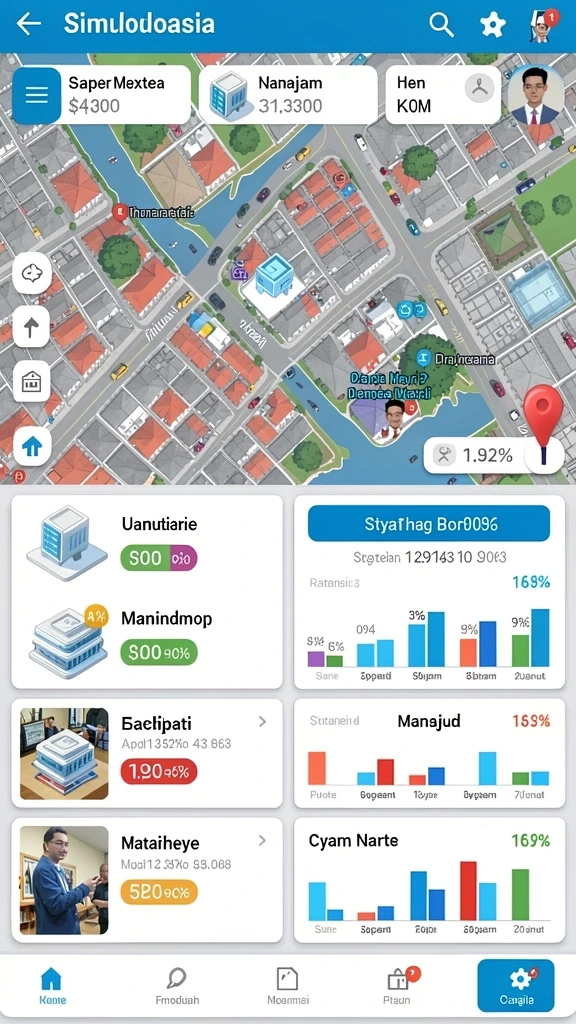This screenshot has height=1024, width=576.
Task: Open the Mataiheye card
Action: 147,879
